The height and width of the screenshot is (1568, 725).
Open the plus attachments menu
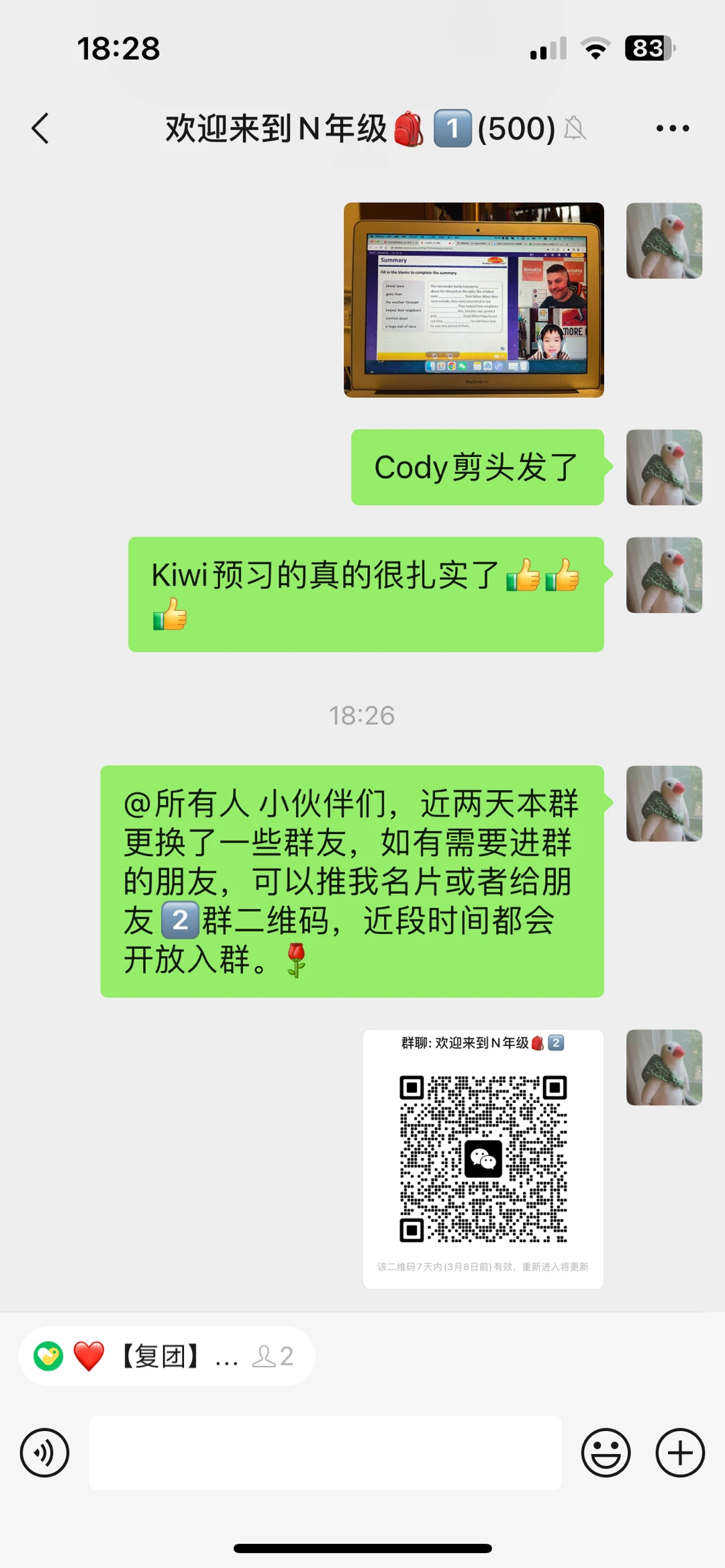click(x=679, y=1453)
